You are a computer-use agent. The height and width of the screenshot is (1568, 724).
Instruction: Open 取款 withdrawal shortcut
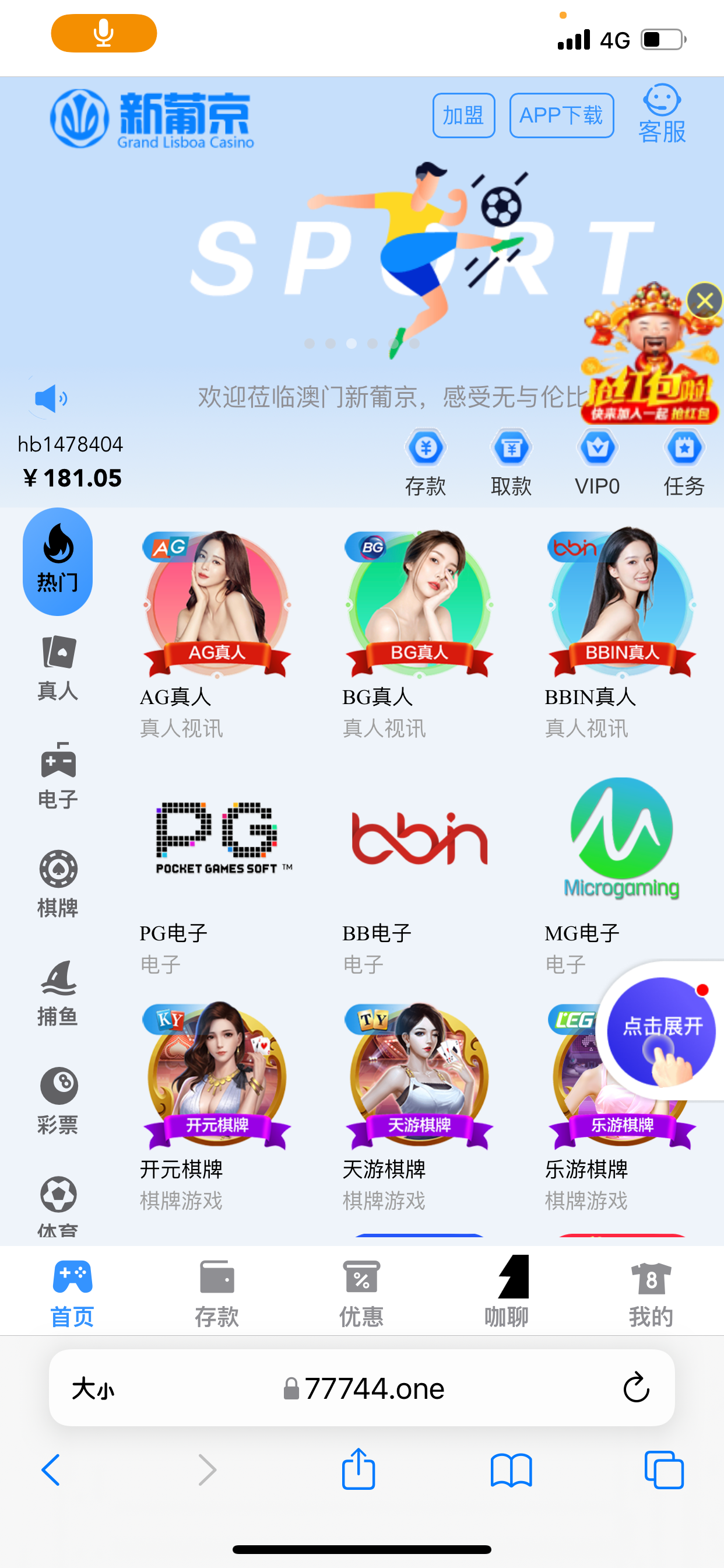(511, 462)
